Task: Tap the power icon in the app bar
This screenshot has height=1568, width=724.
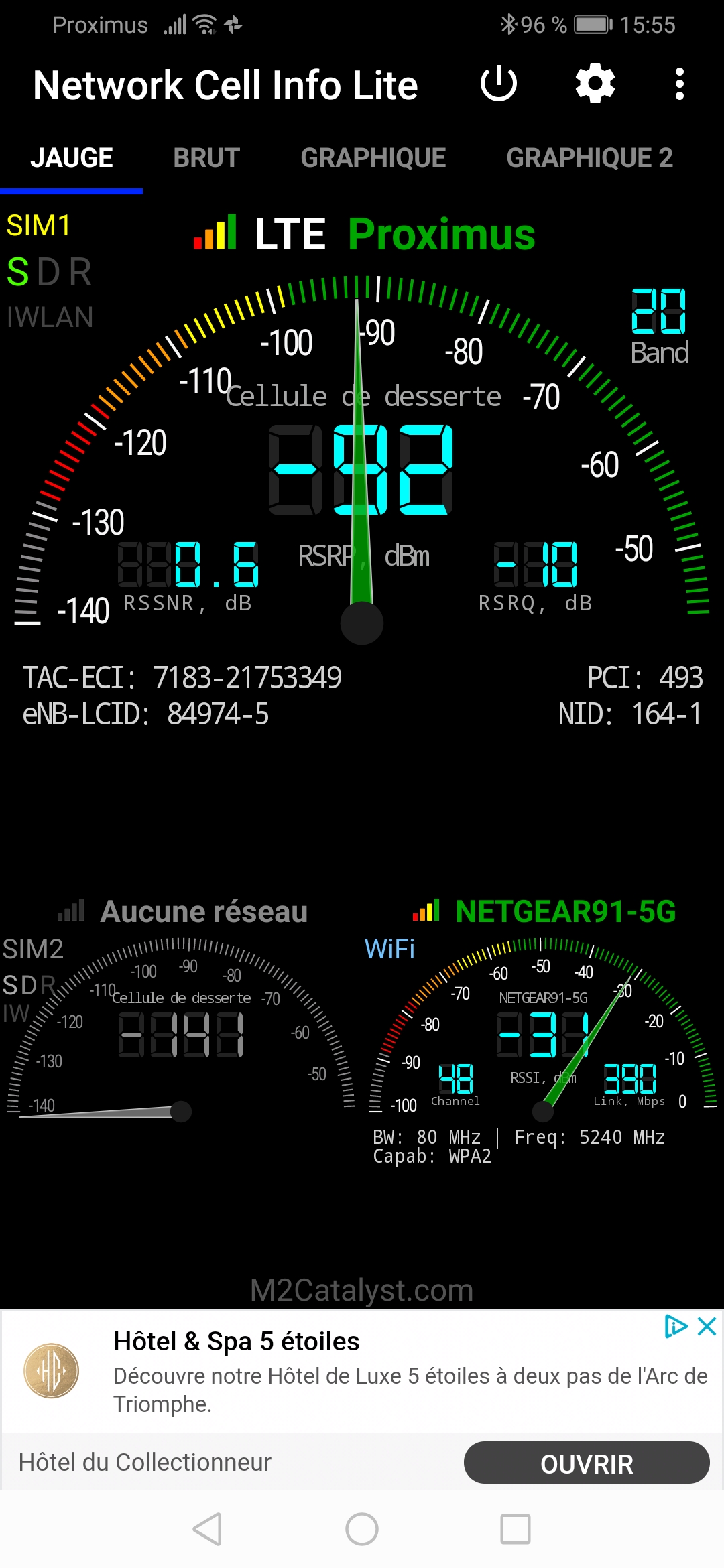Action: click(x=499, y=84)
